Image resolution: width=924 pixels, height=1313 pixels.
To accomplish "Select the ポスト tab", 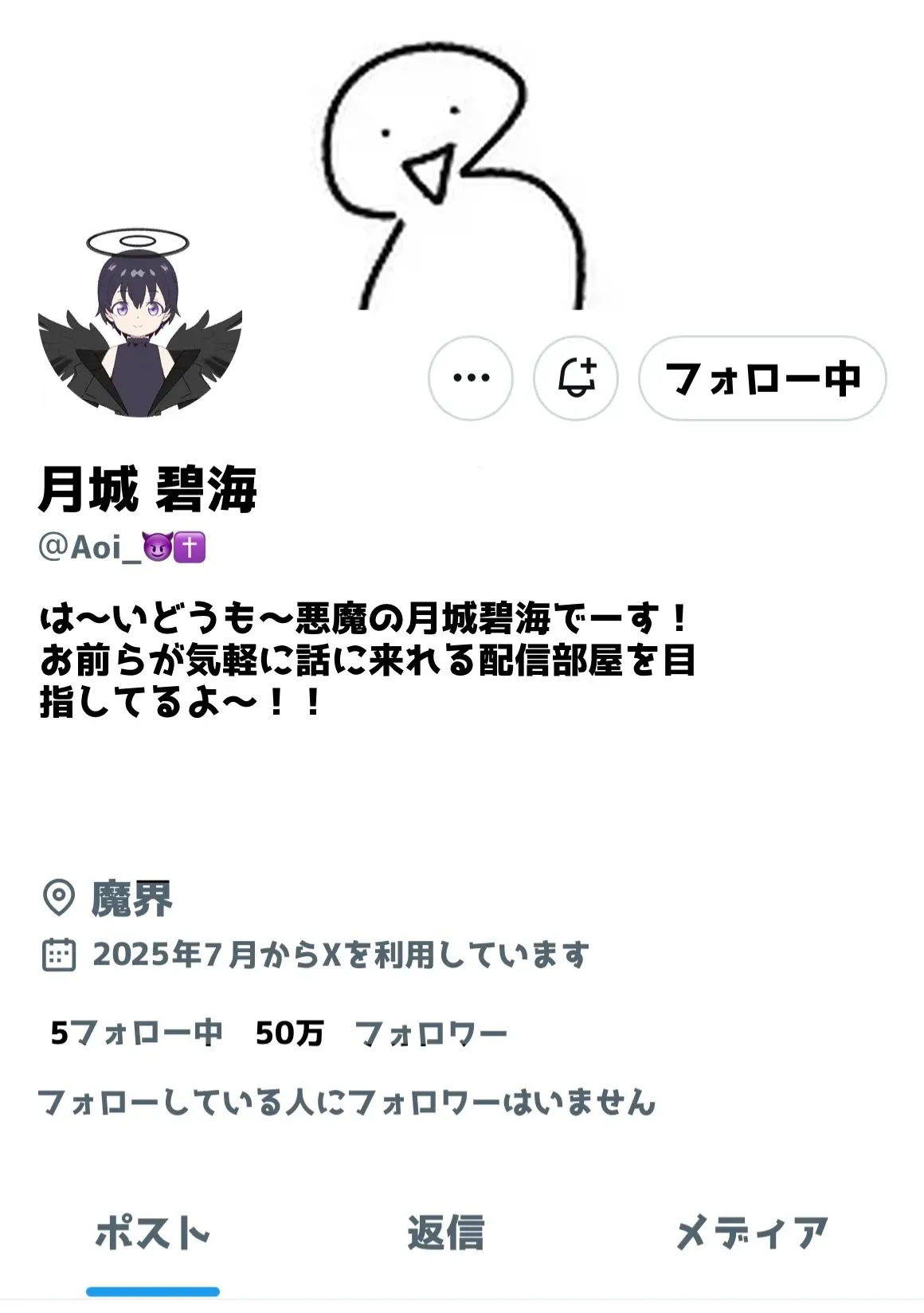I will (x=152, y=1233).
